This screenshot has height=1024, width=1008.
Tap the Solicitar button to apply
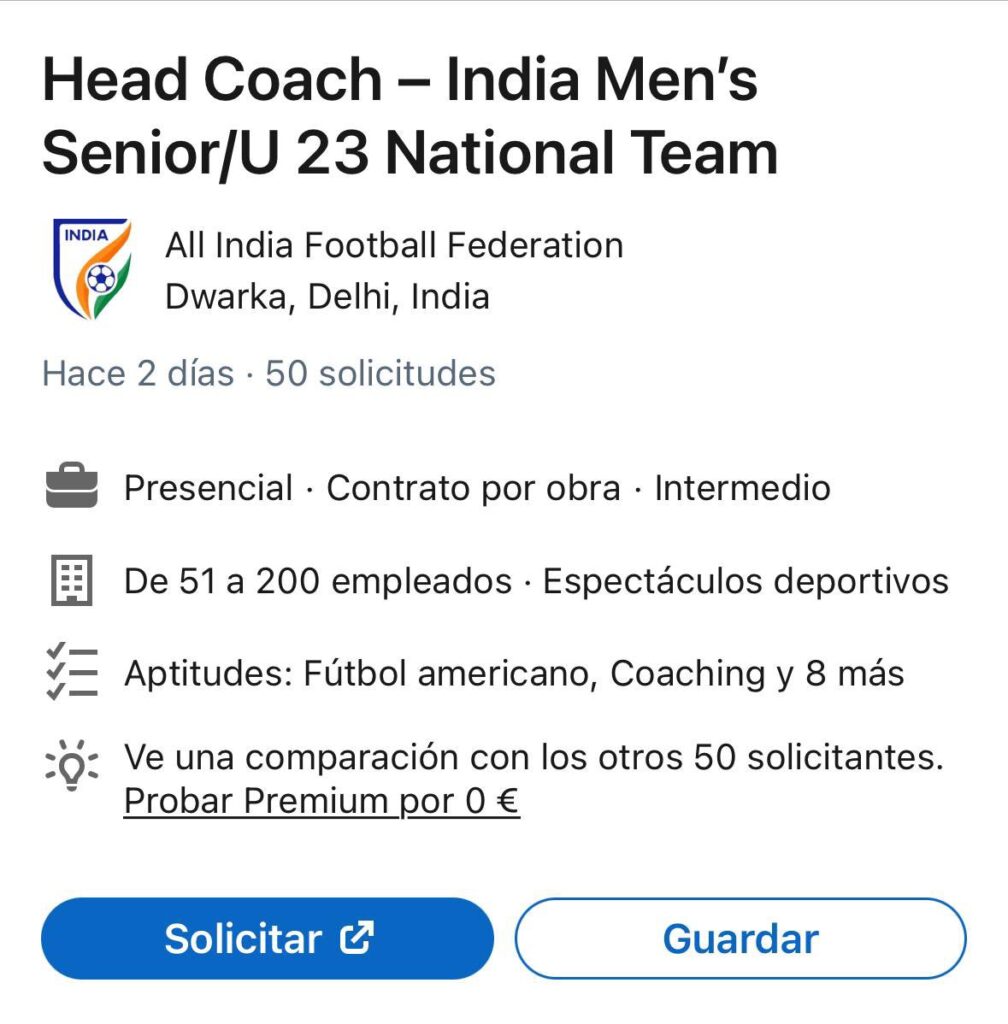tap(267, 938)
